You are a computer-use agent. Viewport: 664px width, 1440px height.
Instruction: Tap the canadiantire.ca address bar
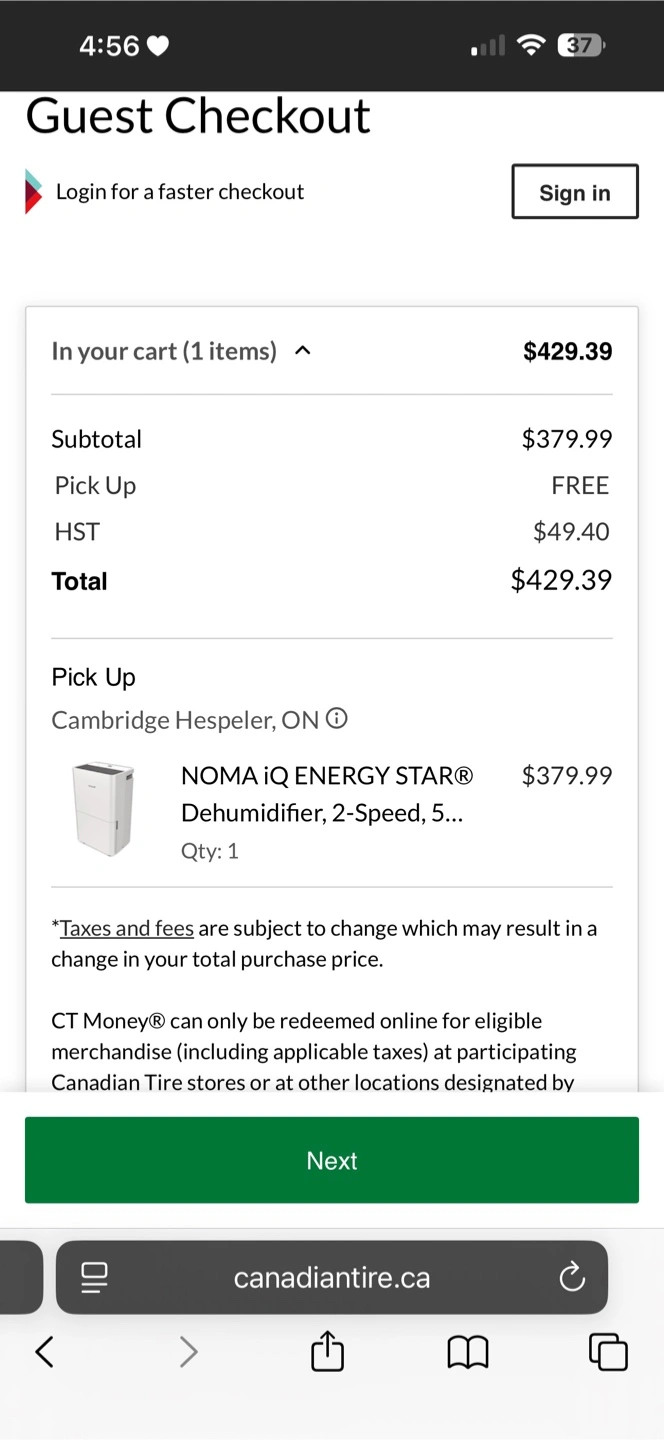pos(332,1277)
